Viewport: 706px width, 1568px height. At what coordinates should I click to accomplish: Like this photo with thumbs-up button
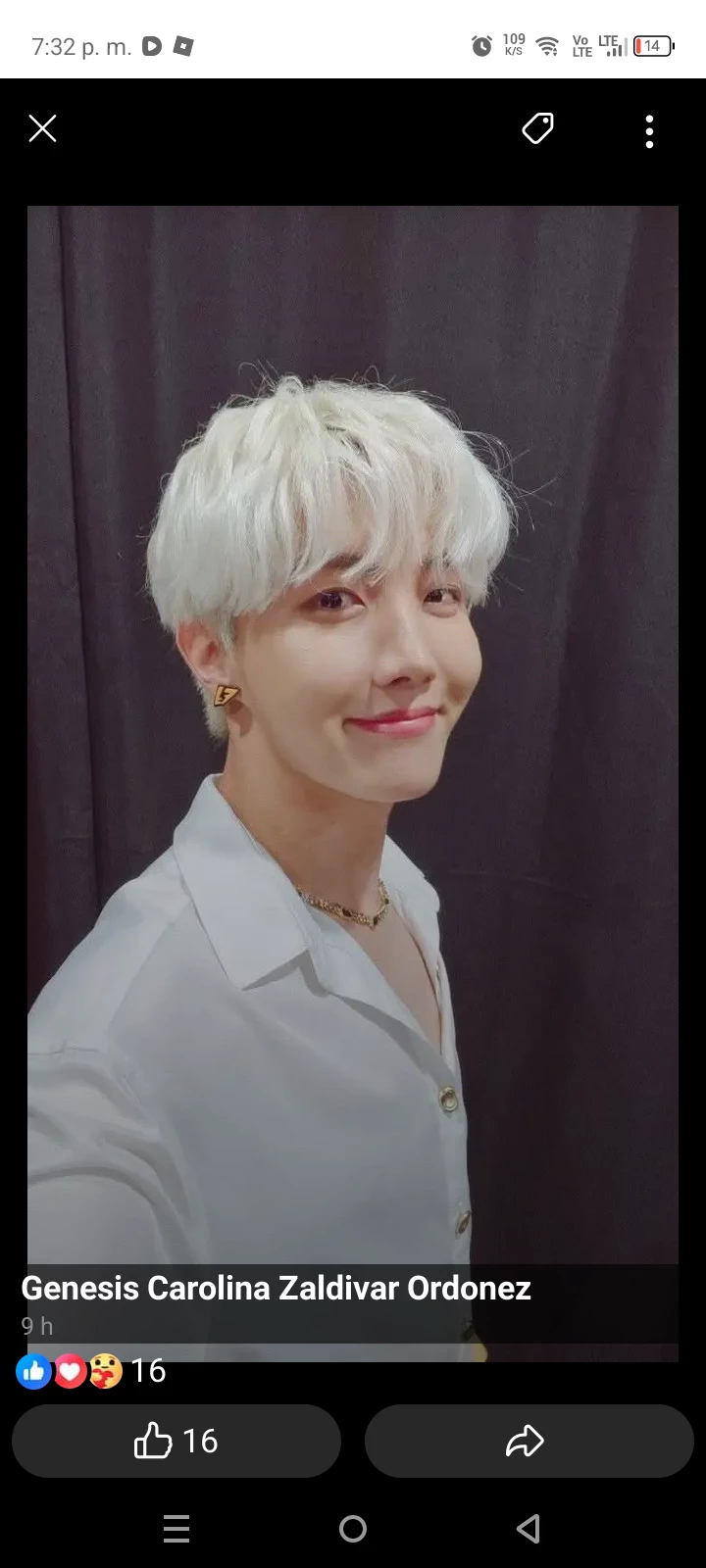tap(176, 1441)
